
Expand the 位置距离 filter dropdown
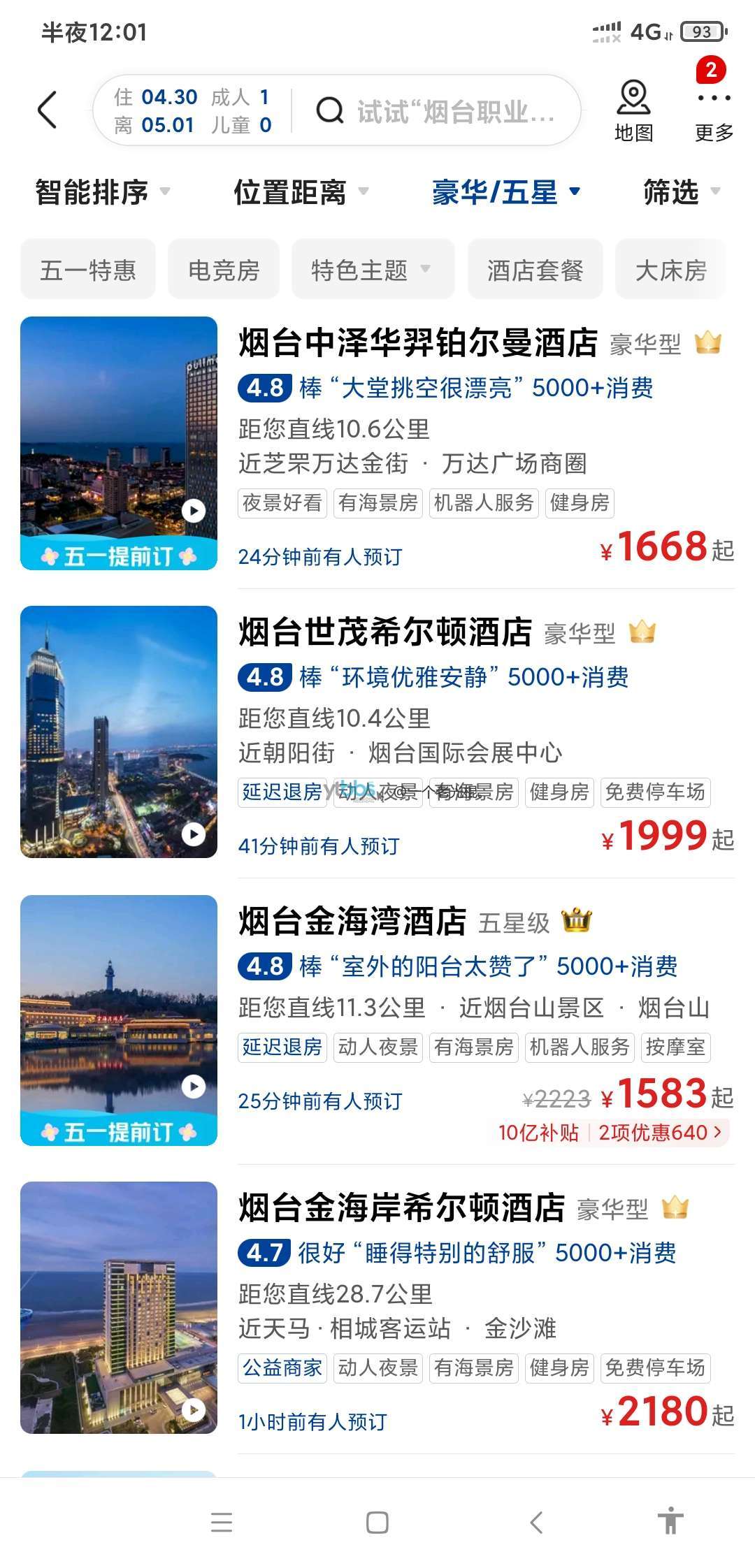(x=301, y=191)
